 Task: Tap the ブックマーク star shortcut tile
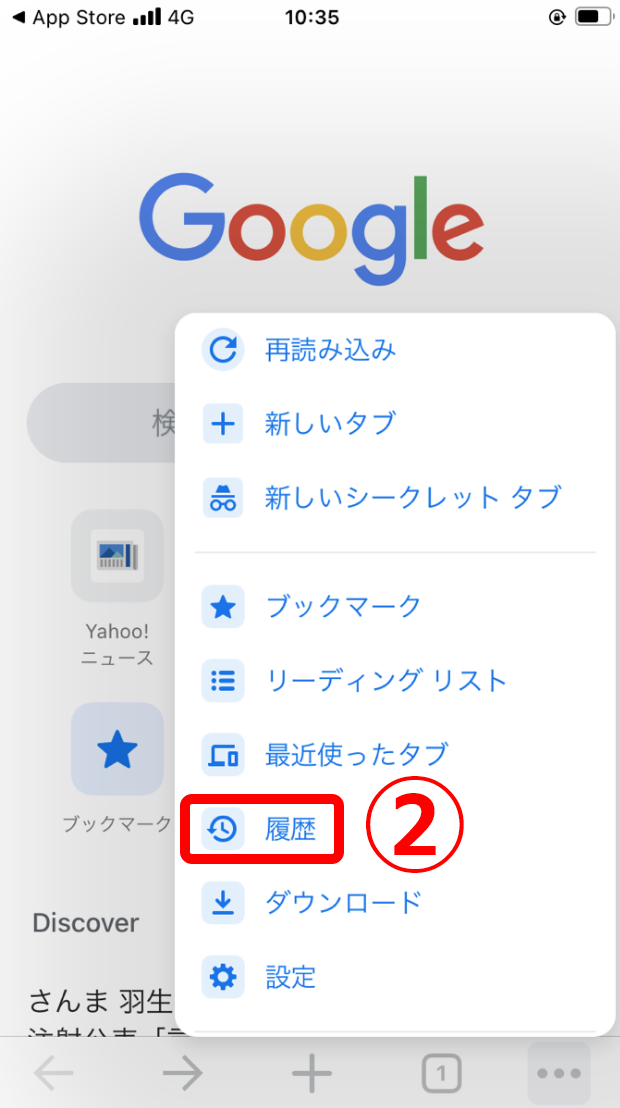[x=117, y=749]
